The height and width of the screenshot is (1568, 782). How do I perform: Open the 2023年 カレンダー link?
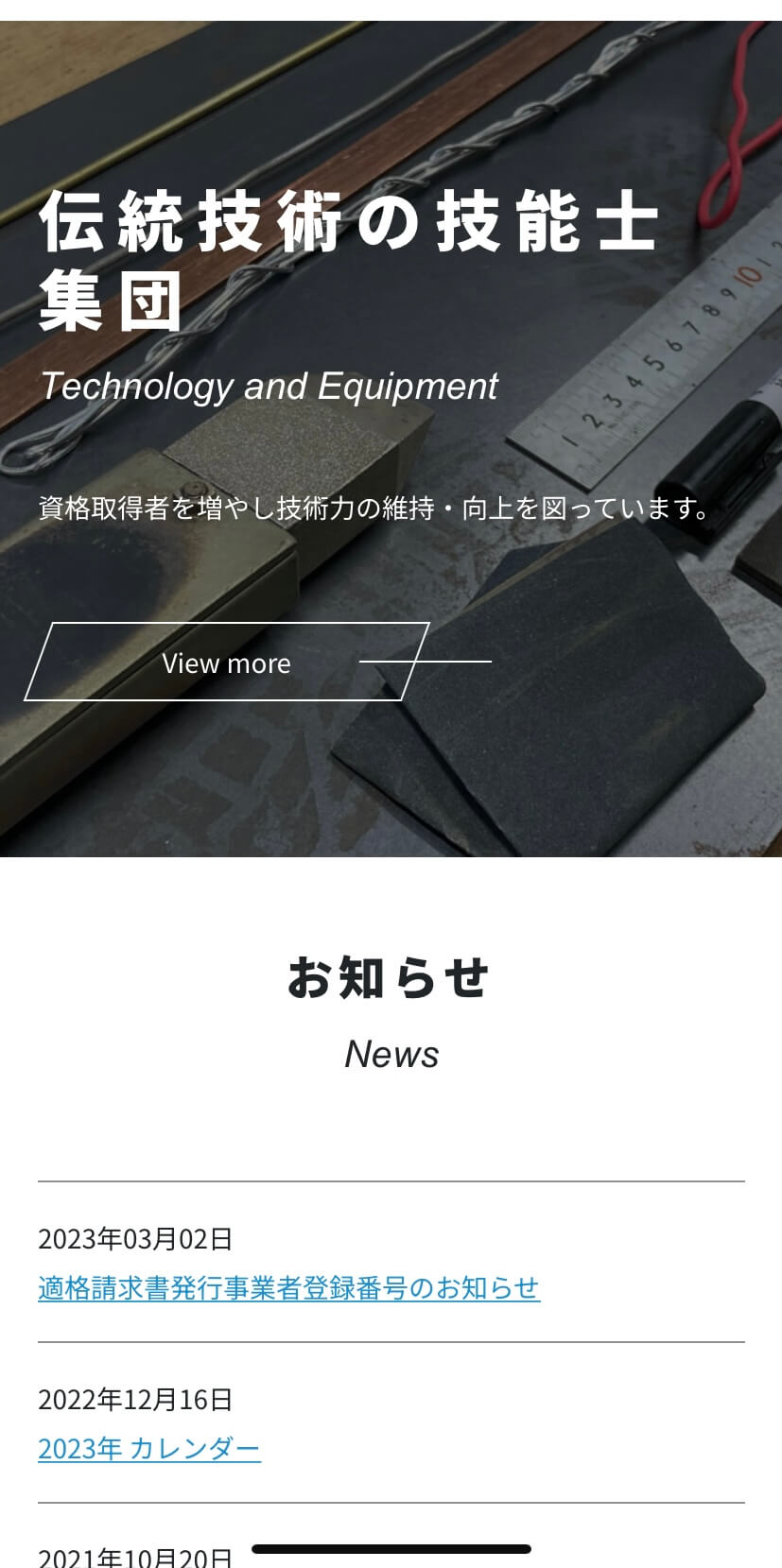(x=149, y=1448)
